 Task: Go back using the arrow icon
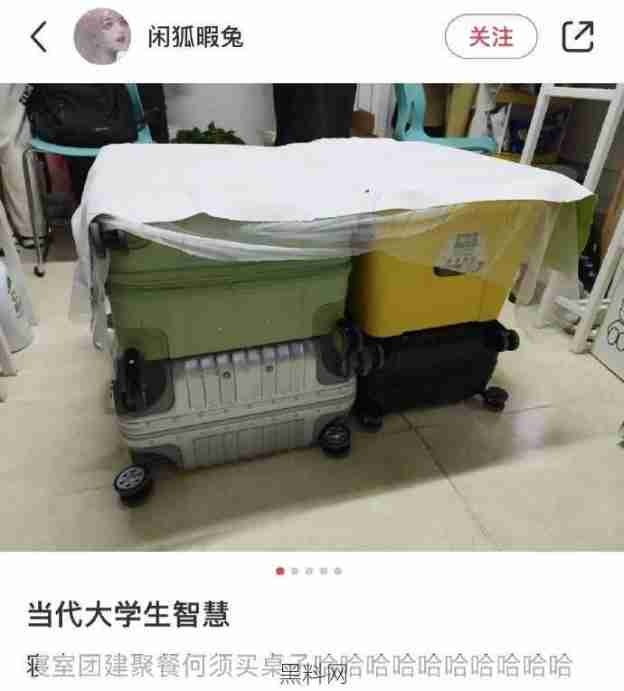[39, 37]
